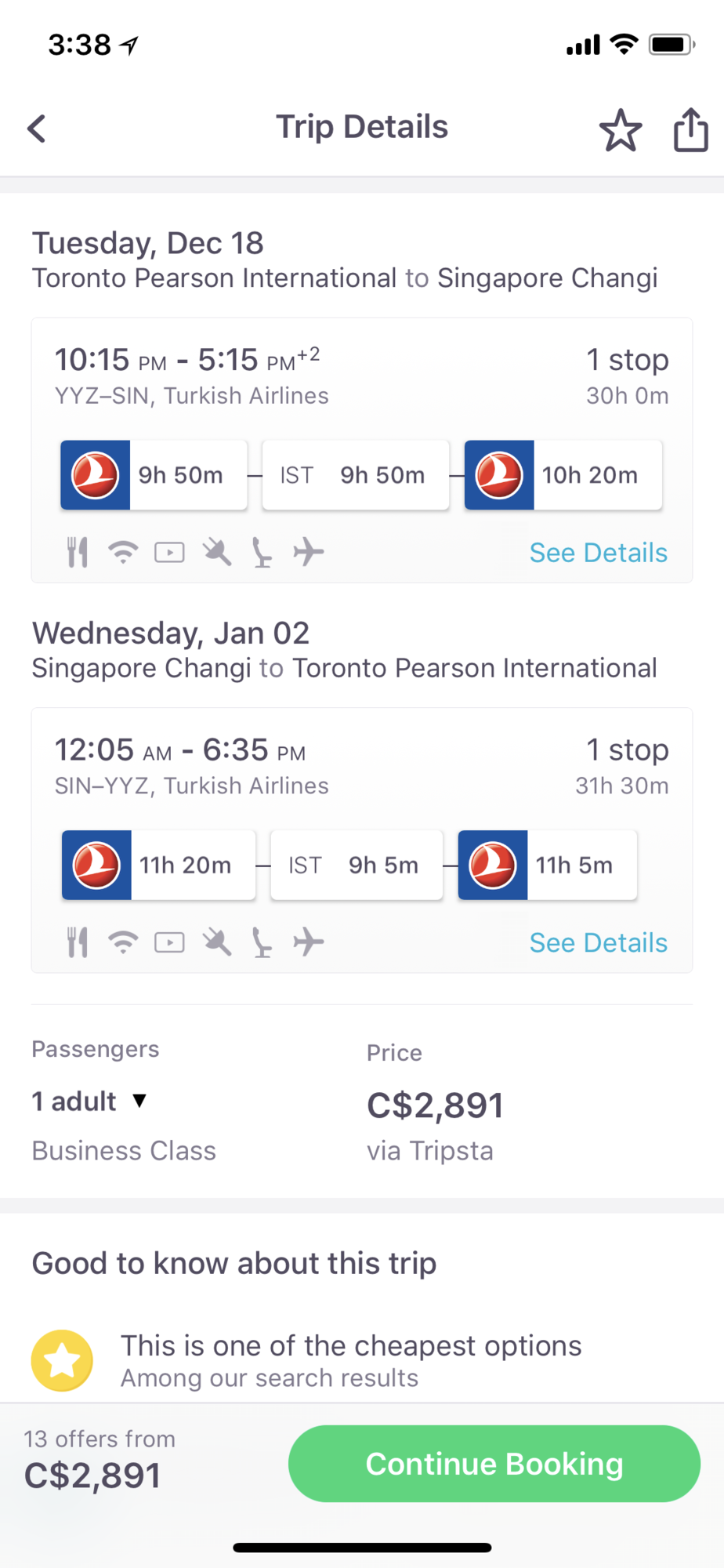Tap Continue Booking
Screen dimensions: 724x1568
click(x=494, y=1464)
